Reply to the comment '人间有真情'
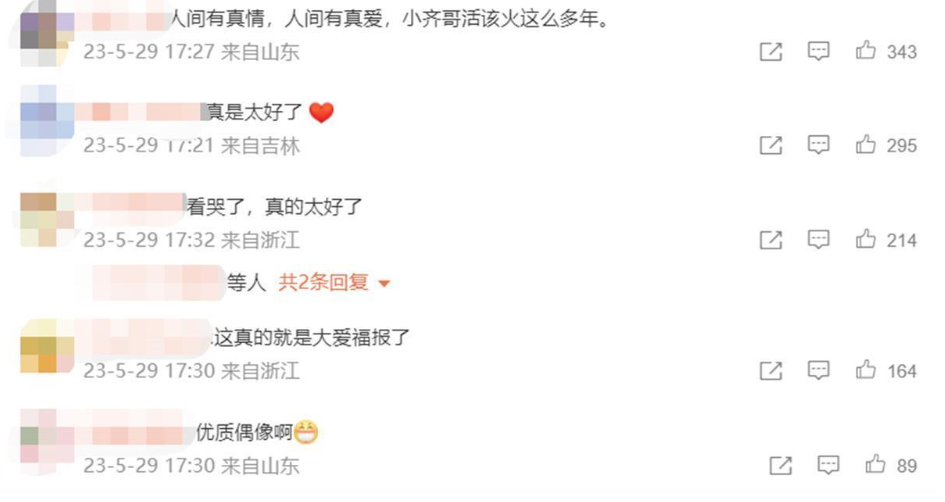The height and width of the screenshot is (502, 945). point(819,51)
